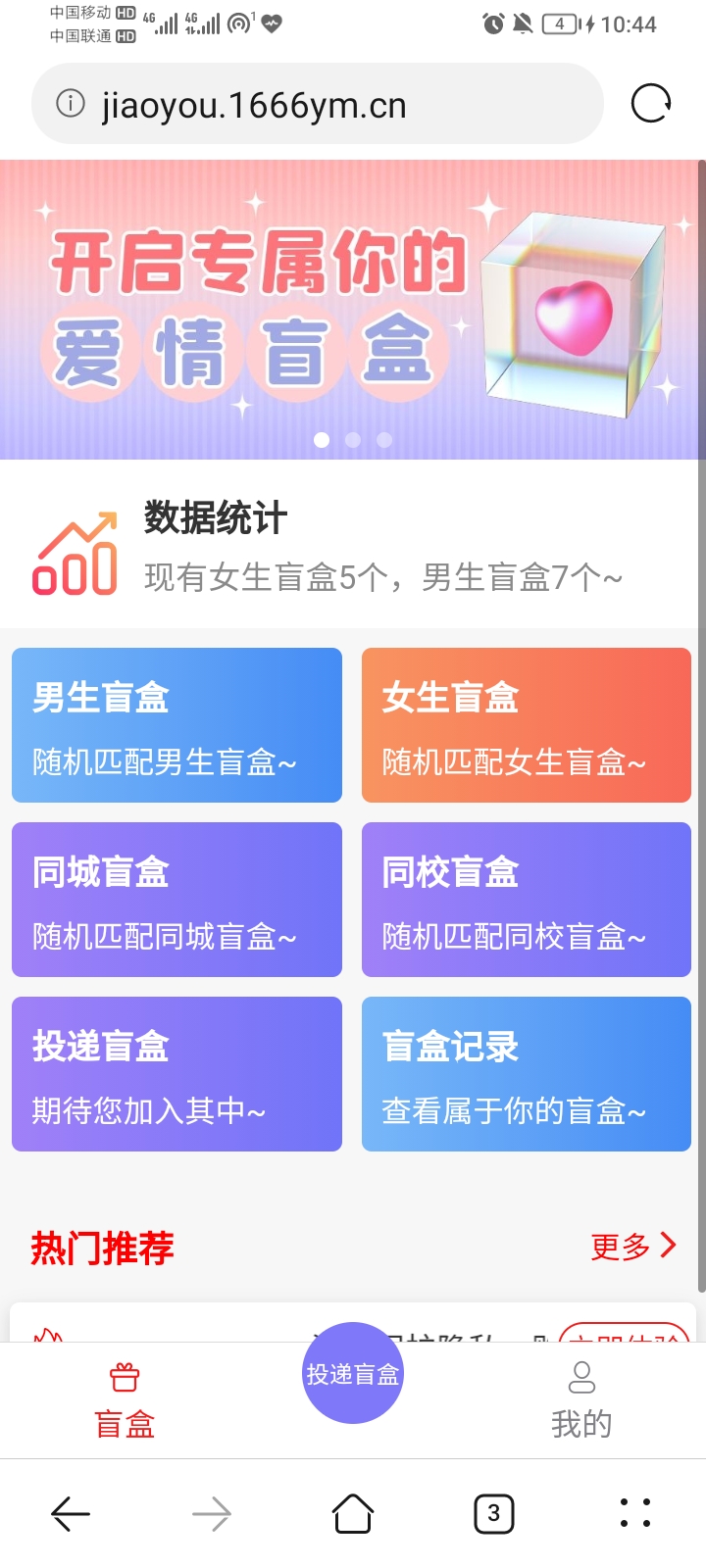Open tab switcher showing 3 tabs
Viewport: 706px width, 1568px height.
[492, 1513]
